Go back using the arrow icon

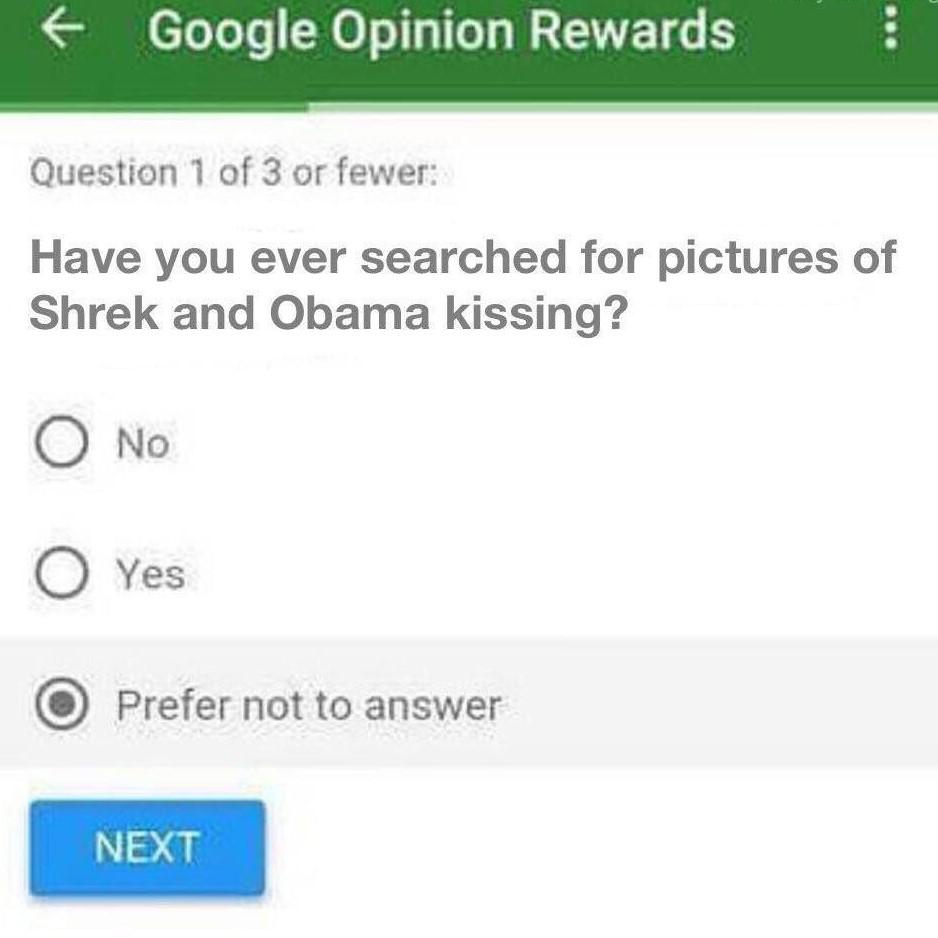point(62,31)
